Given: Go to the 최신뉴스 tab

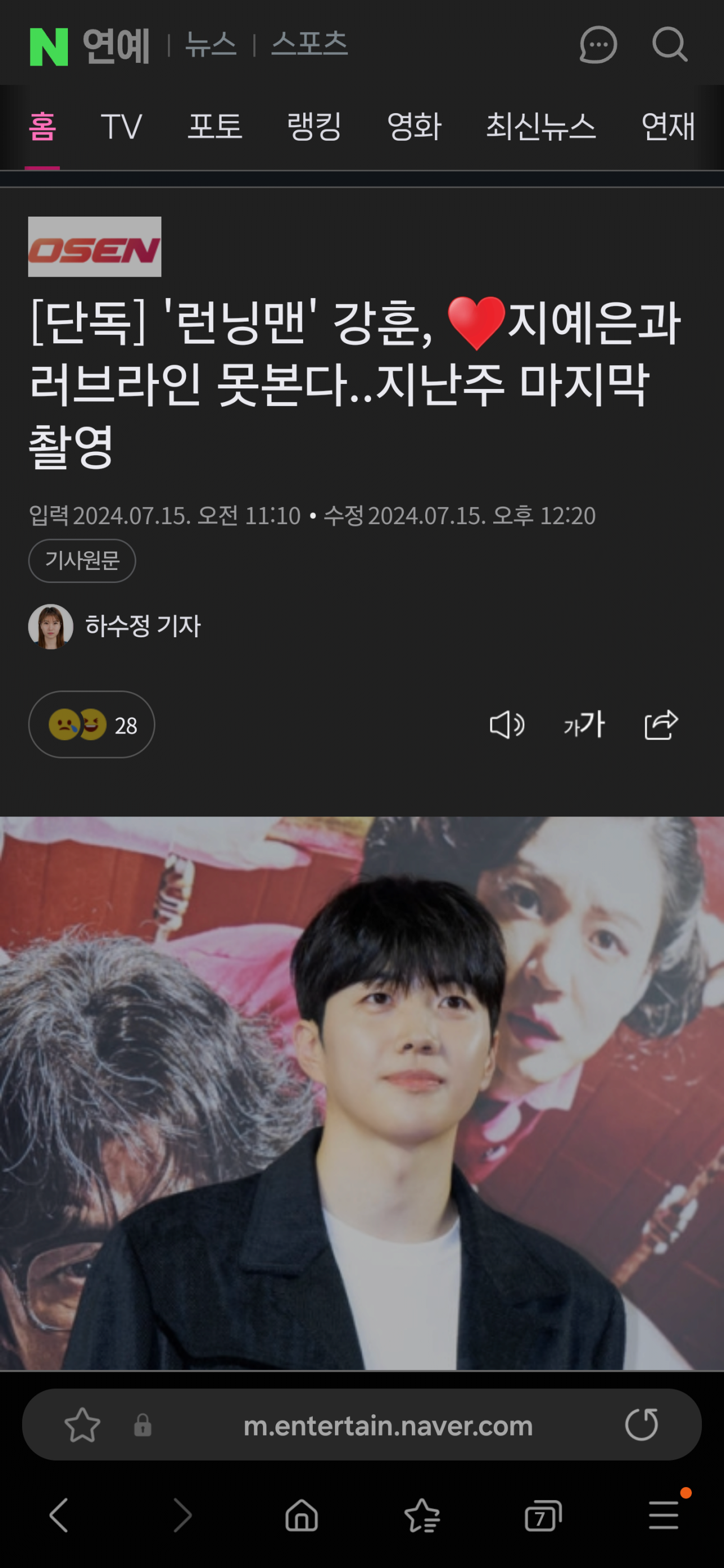Looking at the screenshot, I should pyautogui.click(x=540, y=127).
